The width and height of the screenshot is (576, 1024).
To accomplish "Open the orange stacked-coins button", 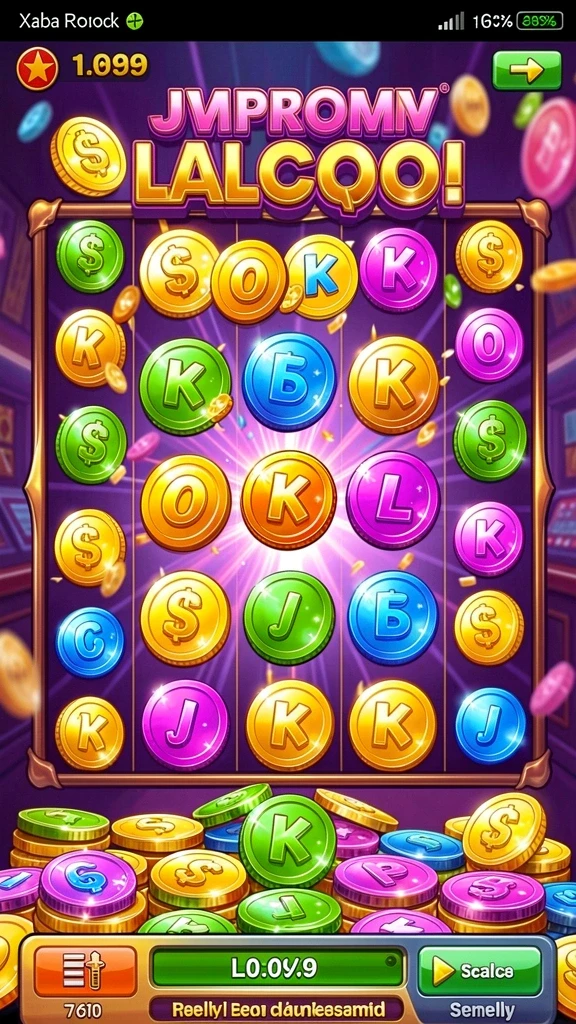I will click(x=86, y=970).
